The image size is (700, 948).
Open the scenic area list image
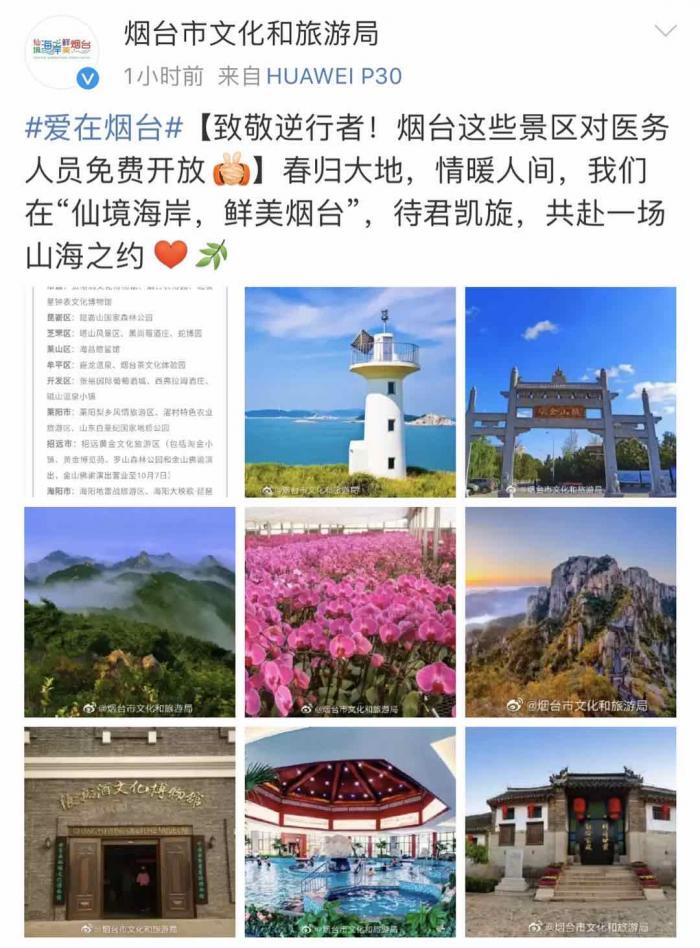point(130,392)
